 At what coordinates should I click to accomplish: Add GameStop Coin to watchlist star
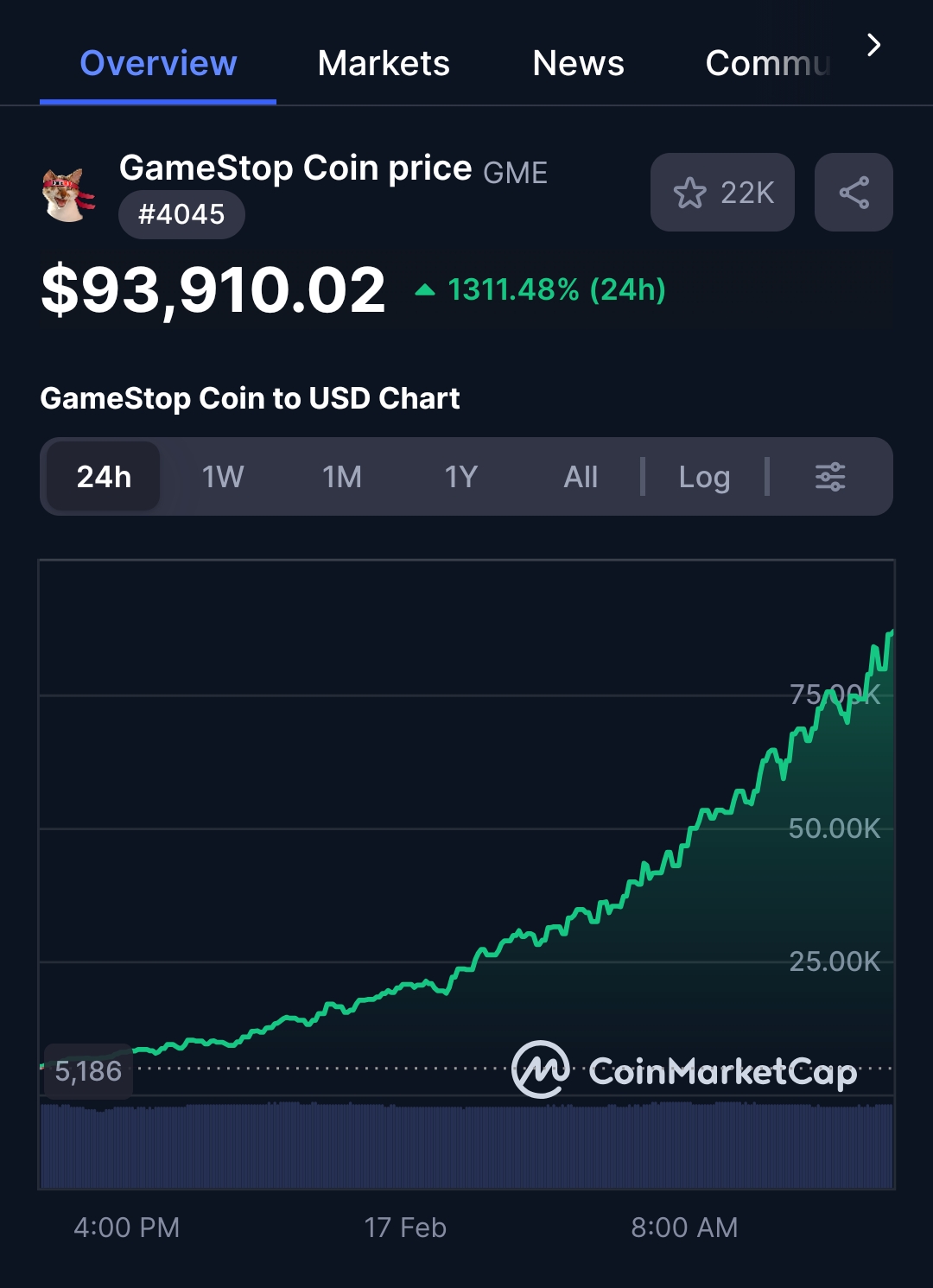coord(722,193)
